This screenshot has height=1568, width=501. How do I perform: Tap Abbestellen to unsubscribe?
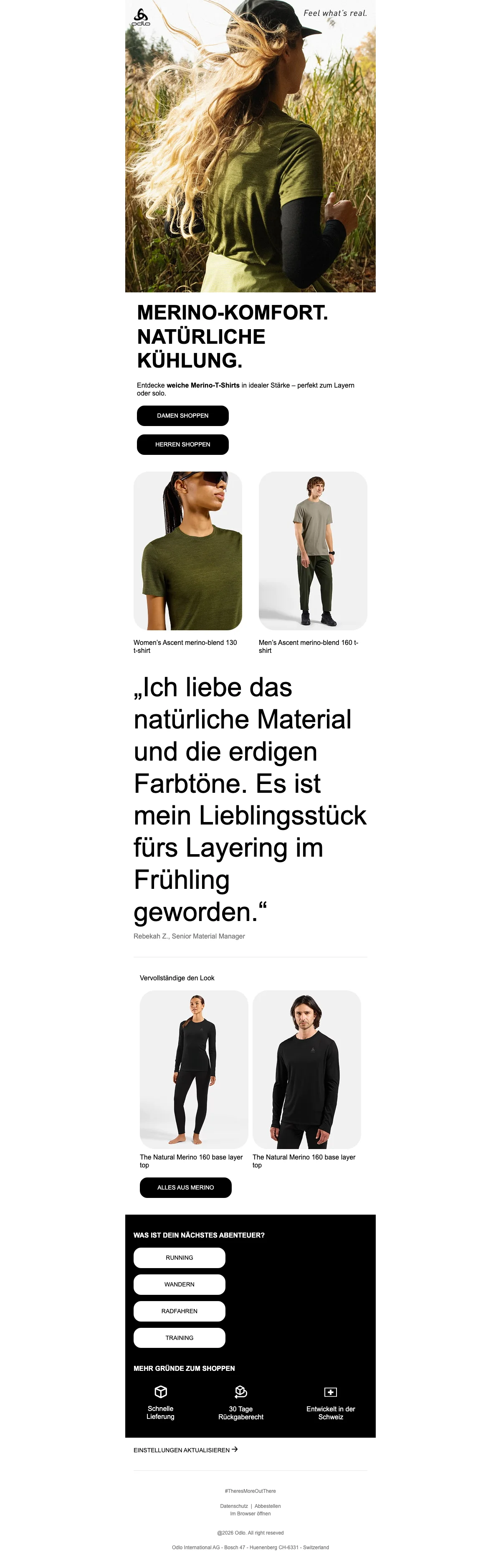[267, 1506]
